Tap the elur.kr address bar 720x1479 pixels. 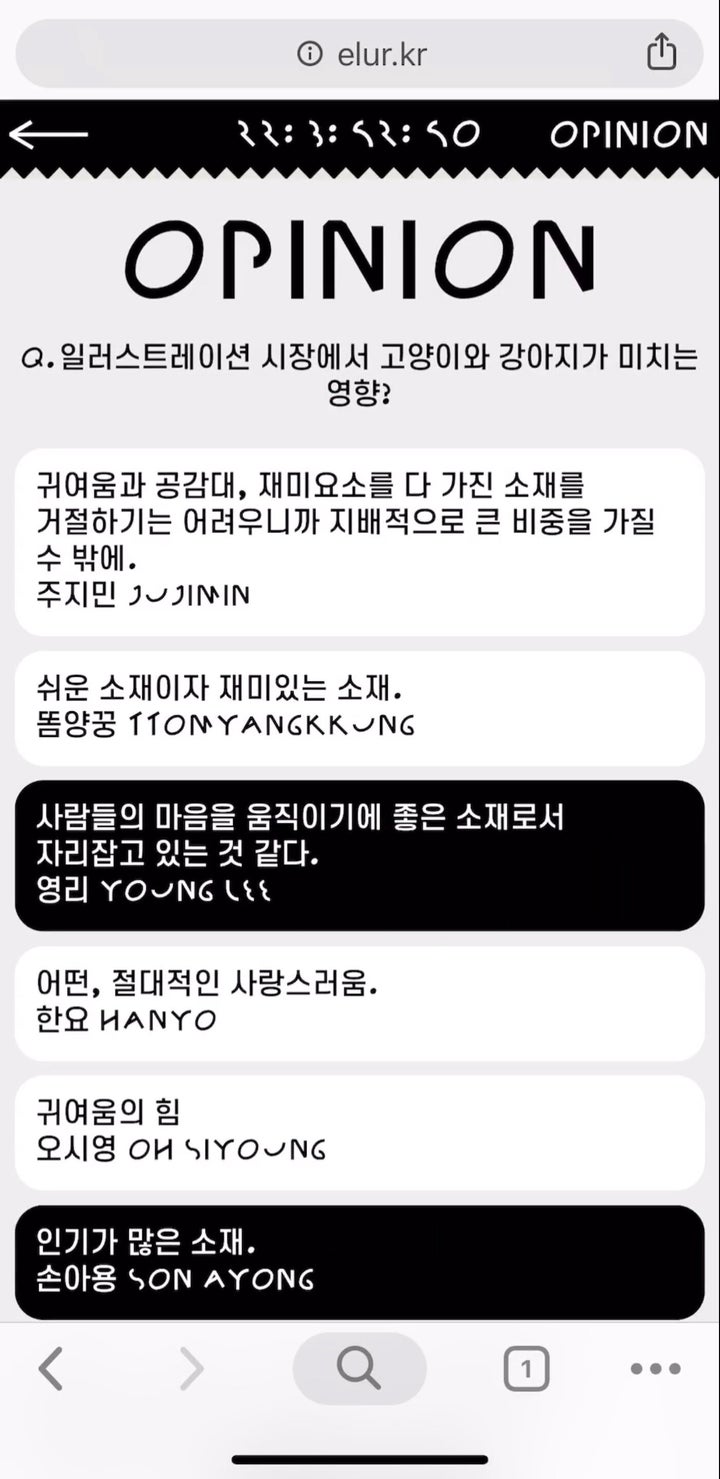[362, 54]
